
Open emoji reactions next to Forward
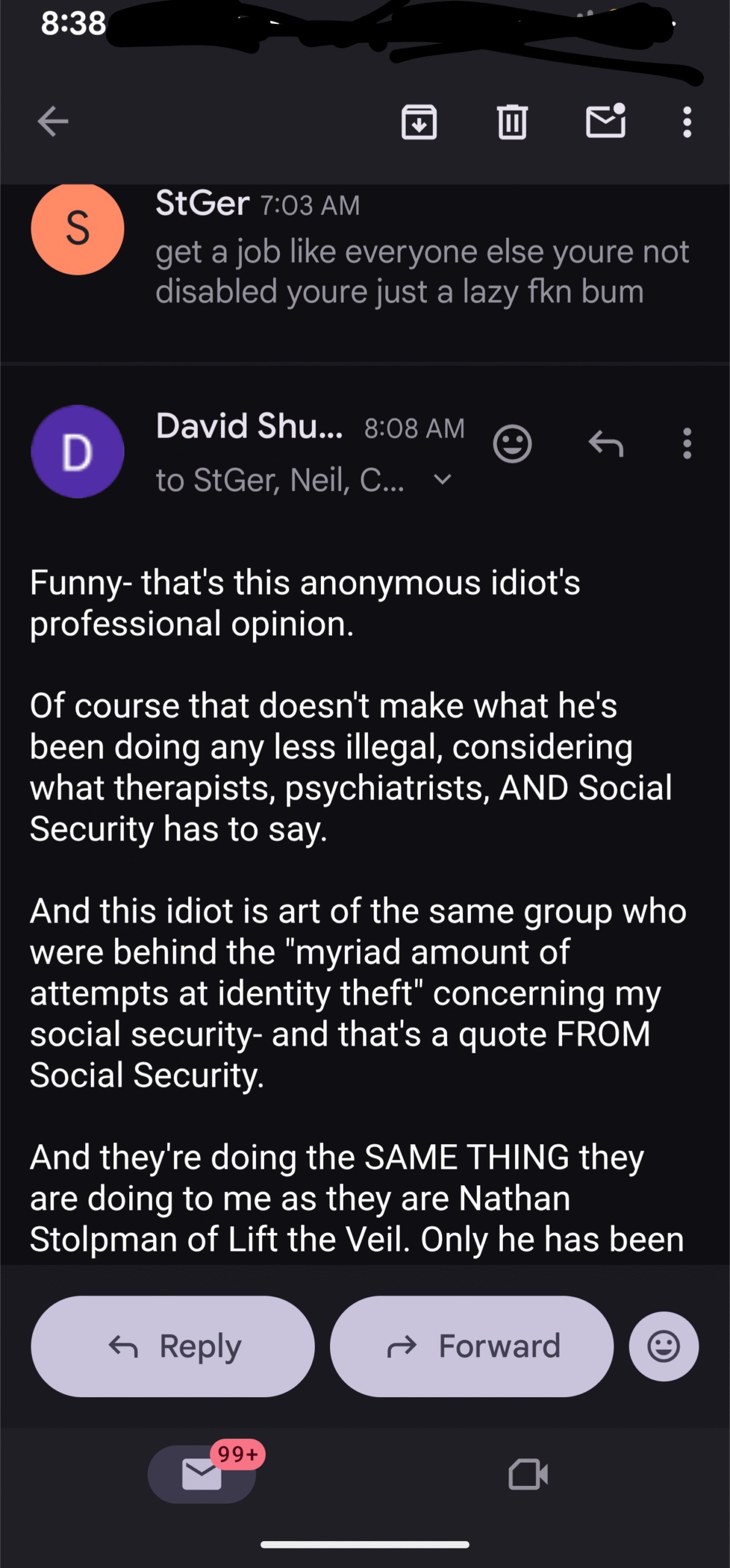[663, 1346]
